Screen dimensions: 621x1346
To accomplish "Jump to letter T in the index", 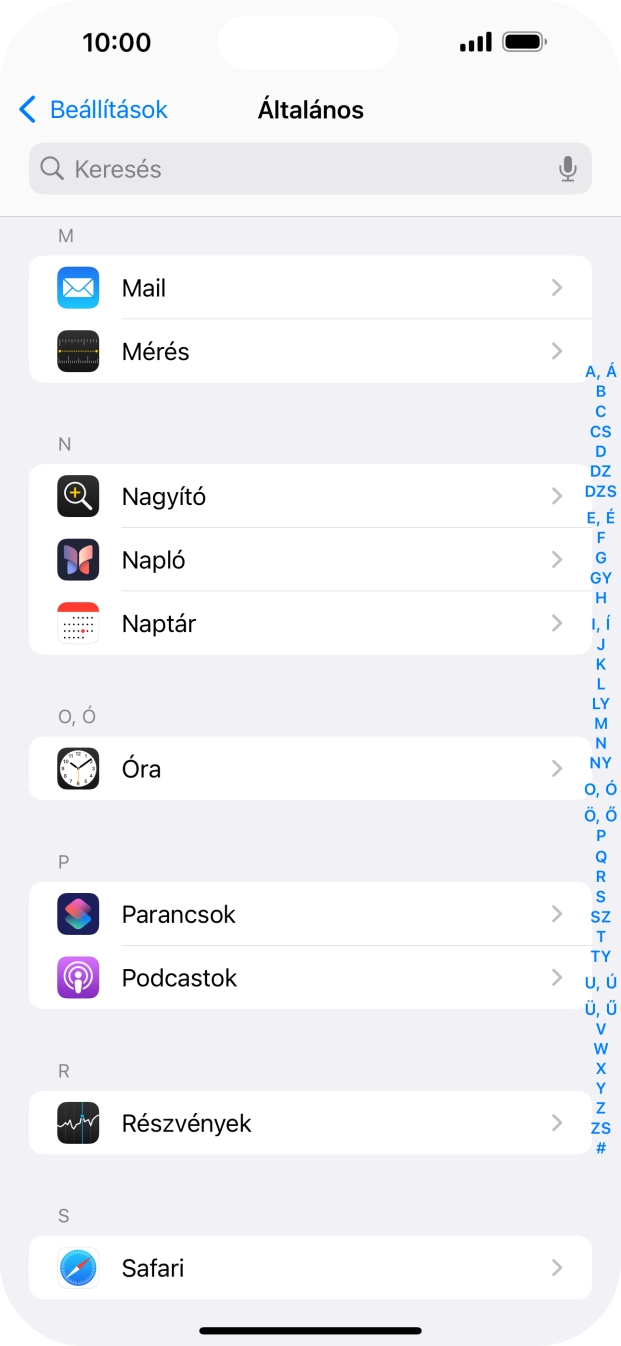I will (x=601, y=937).
